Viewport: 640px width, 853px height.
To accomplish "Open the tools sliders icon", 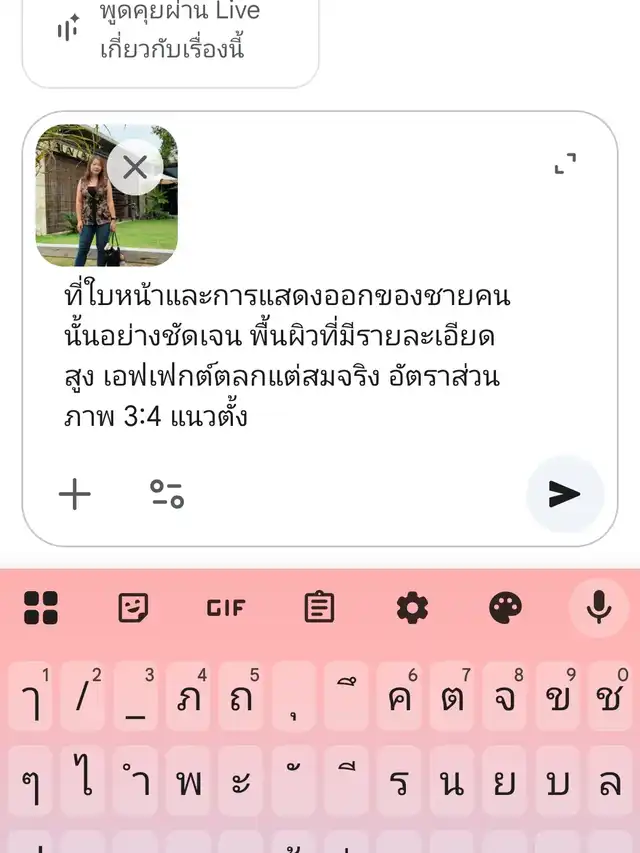I will (167, 494).
